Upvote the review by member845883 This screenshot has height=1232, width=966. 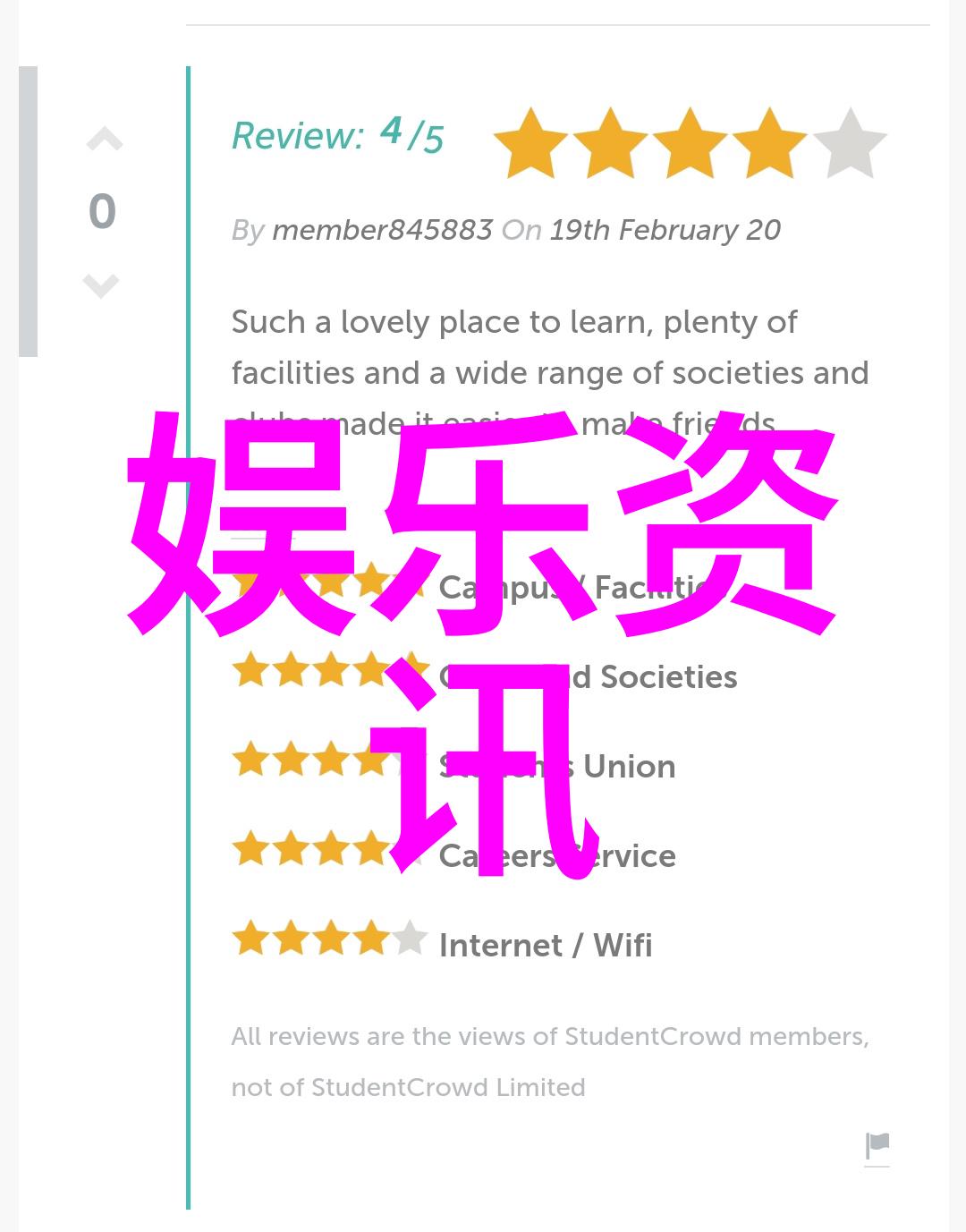tap(104, 140)
